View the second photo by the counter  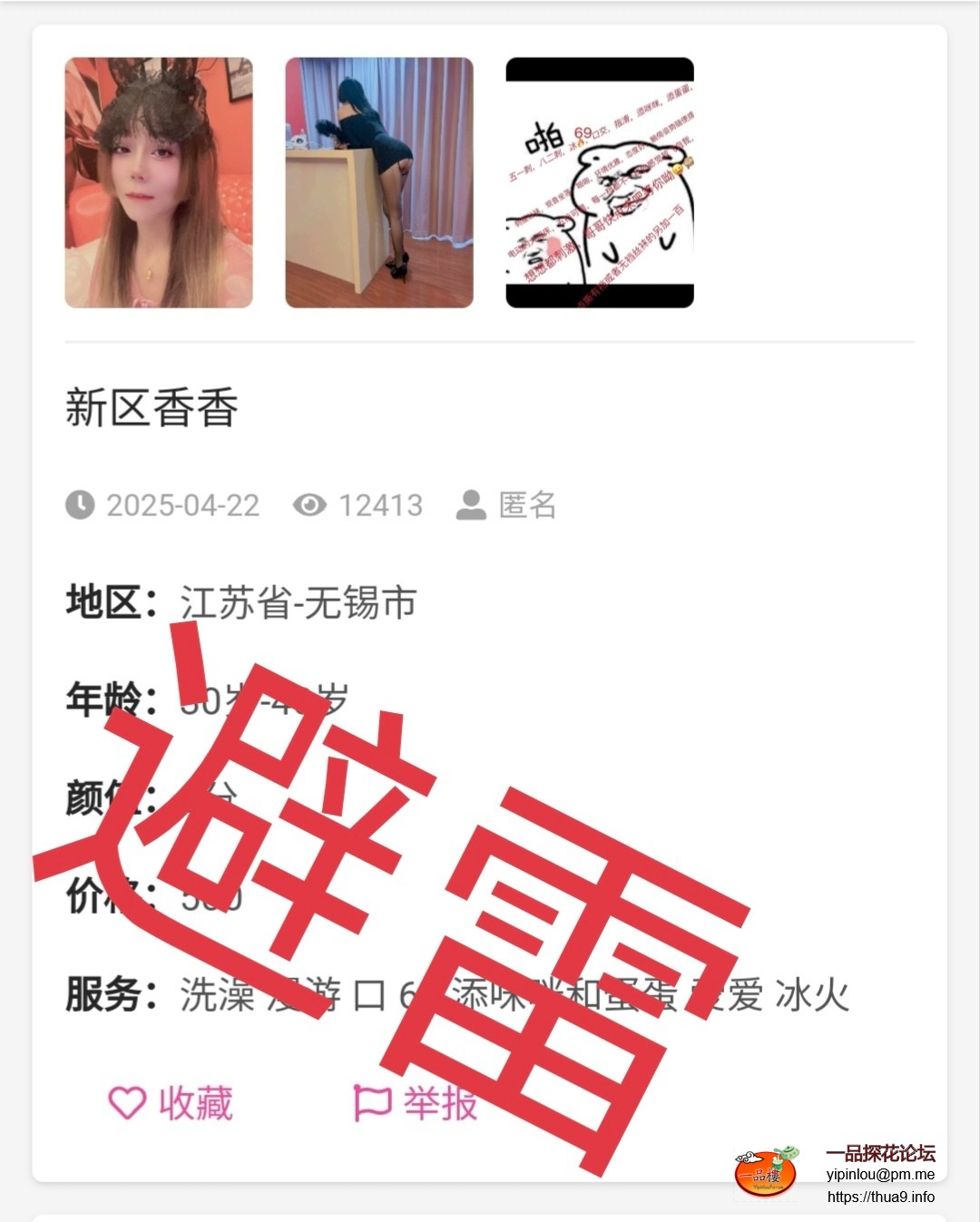(379, 183)
